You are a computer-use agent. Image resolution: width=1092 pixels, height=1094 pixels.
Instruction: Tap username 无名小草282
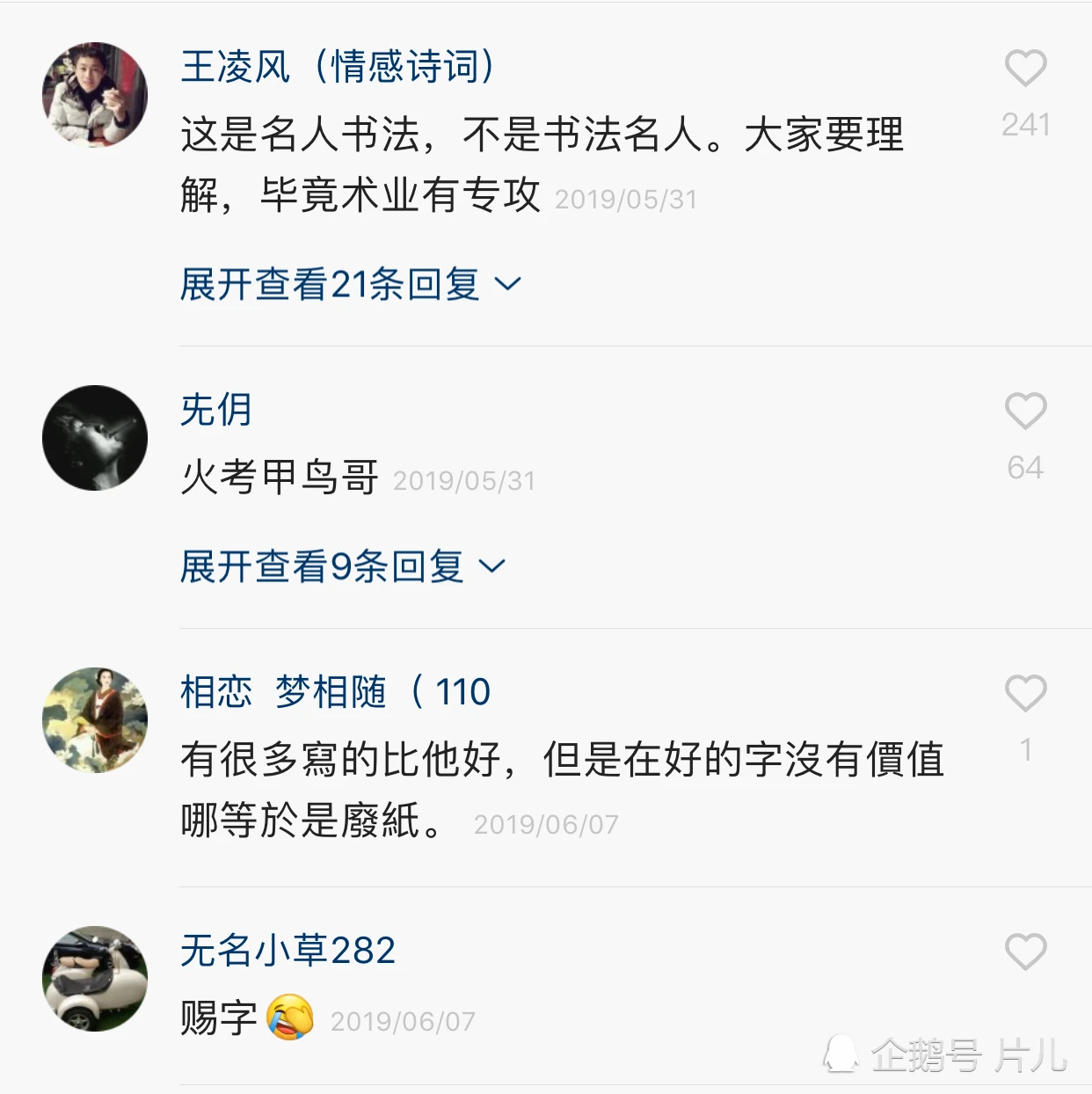pyautogui.click(x=288, y=950)
